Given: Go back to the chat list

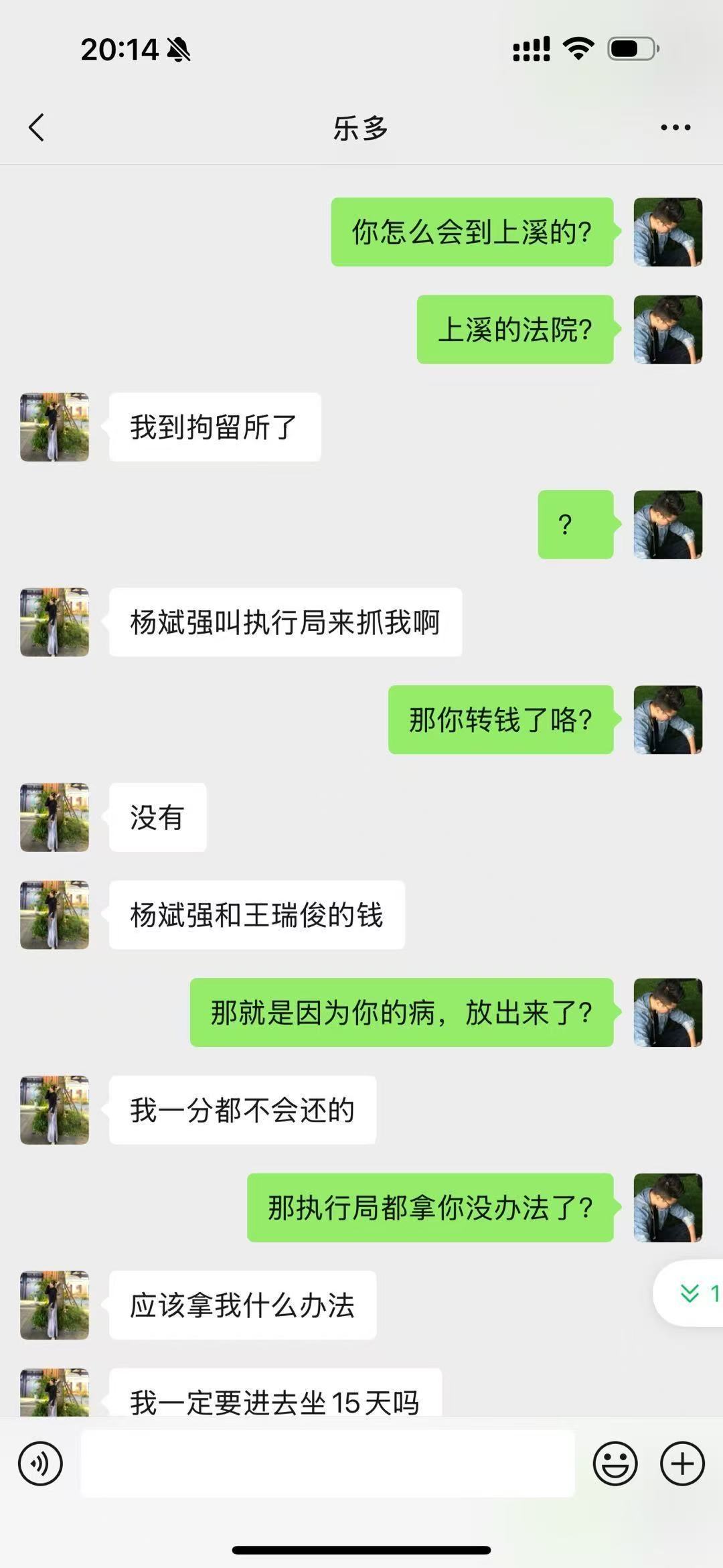Looking at the screenshot, I should click(x=37, y=127).
